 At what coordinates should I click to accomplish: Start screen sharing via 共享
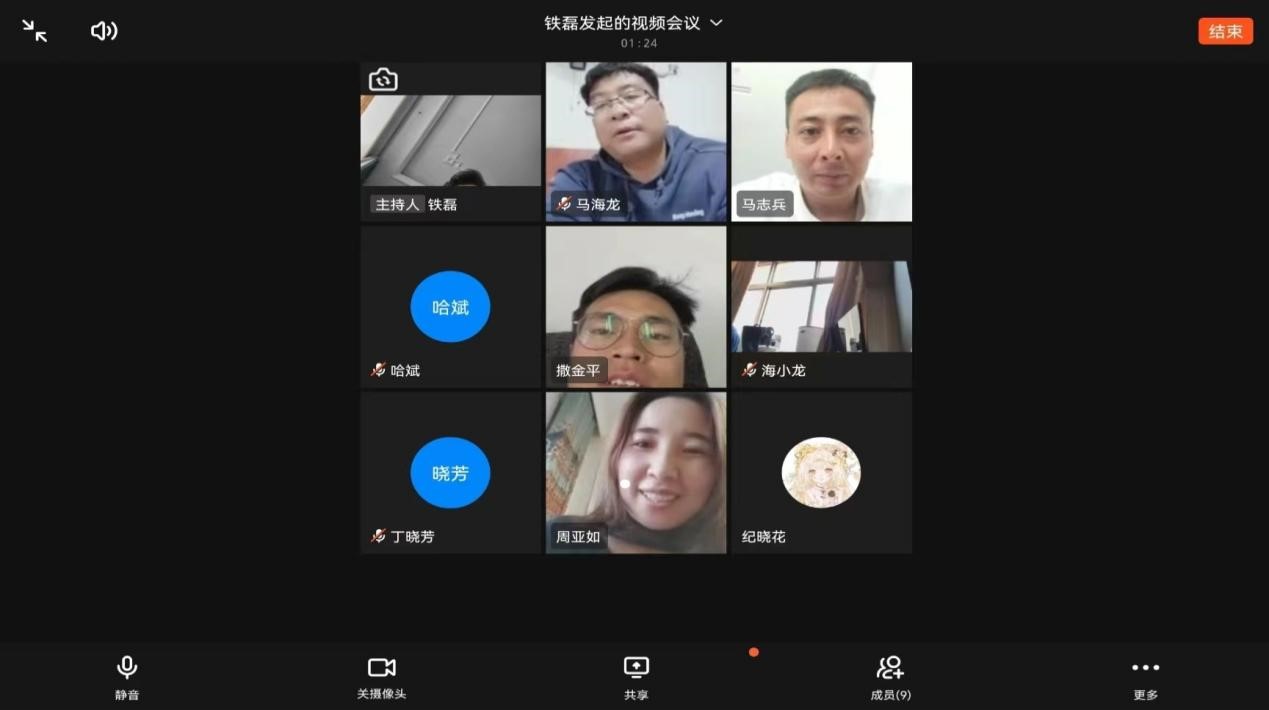point(636,676)
